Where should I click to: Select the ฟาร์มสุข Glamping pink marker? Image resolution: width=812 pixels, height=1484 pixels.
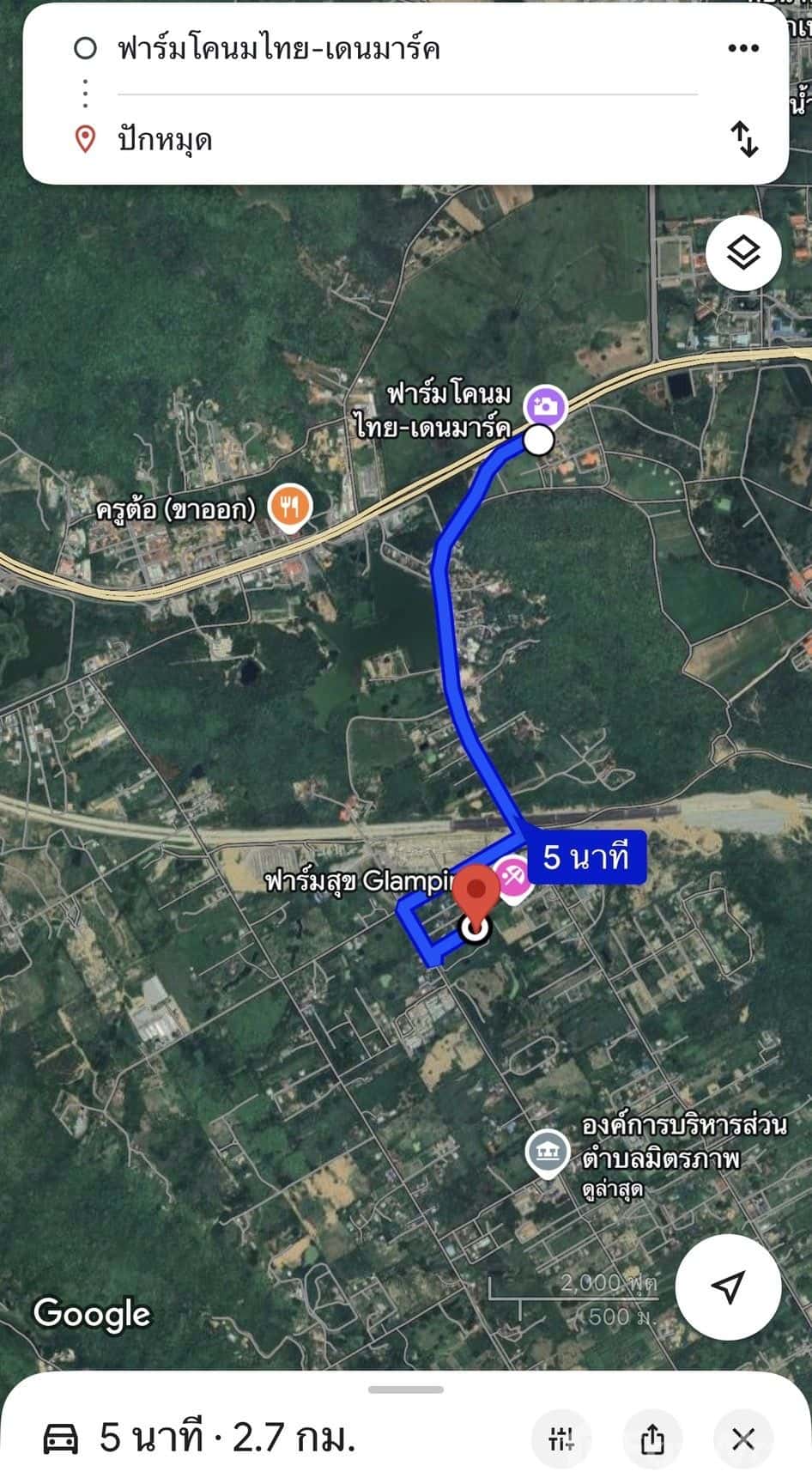(x=512, y=879)
